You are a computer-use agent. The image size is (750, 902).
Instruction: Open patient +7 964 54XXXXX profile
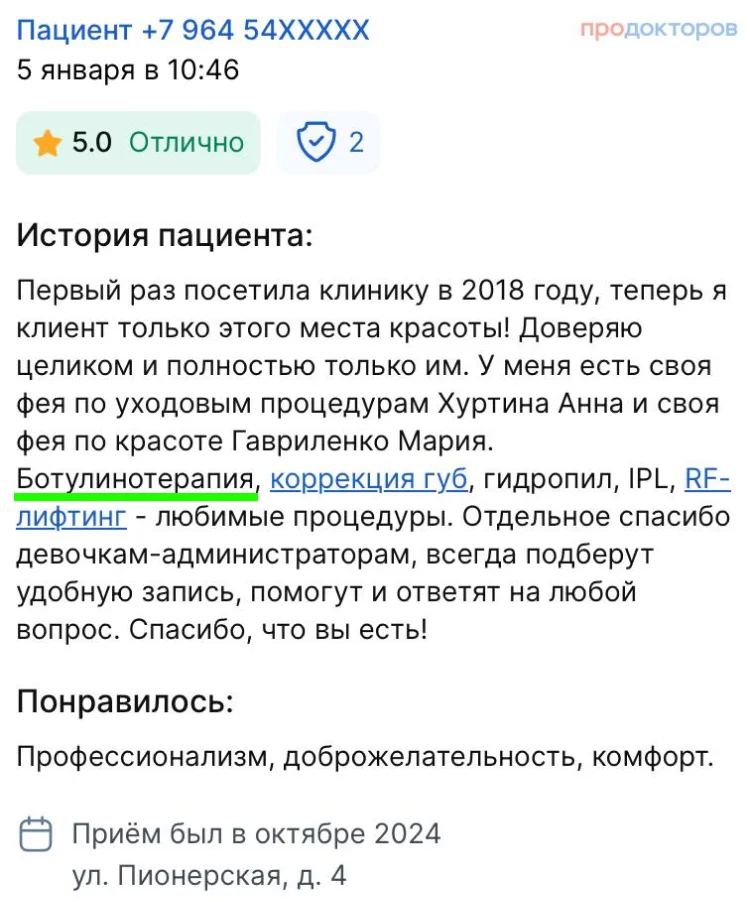(193, 30)
